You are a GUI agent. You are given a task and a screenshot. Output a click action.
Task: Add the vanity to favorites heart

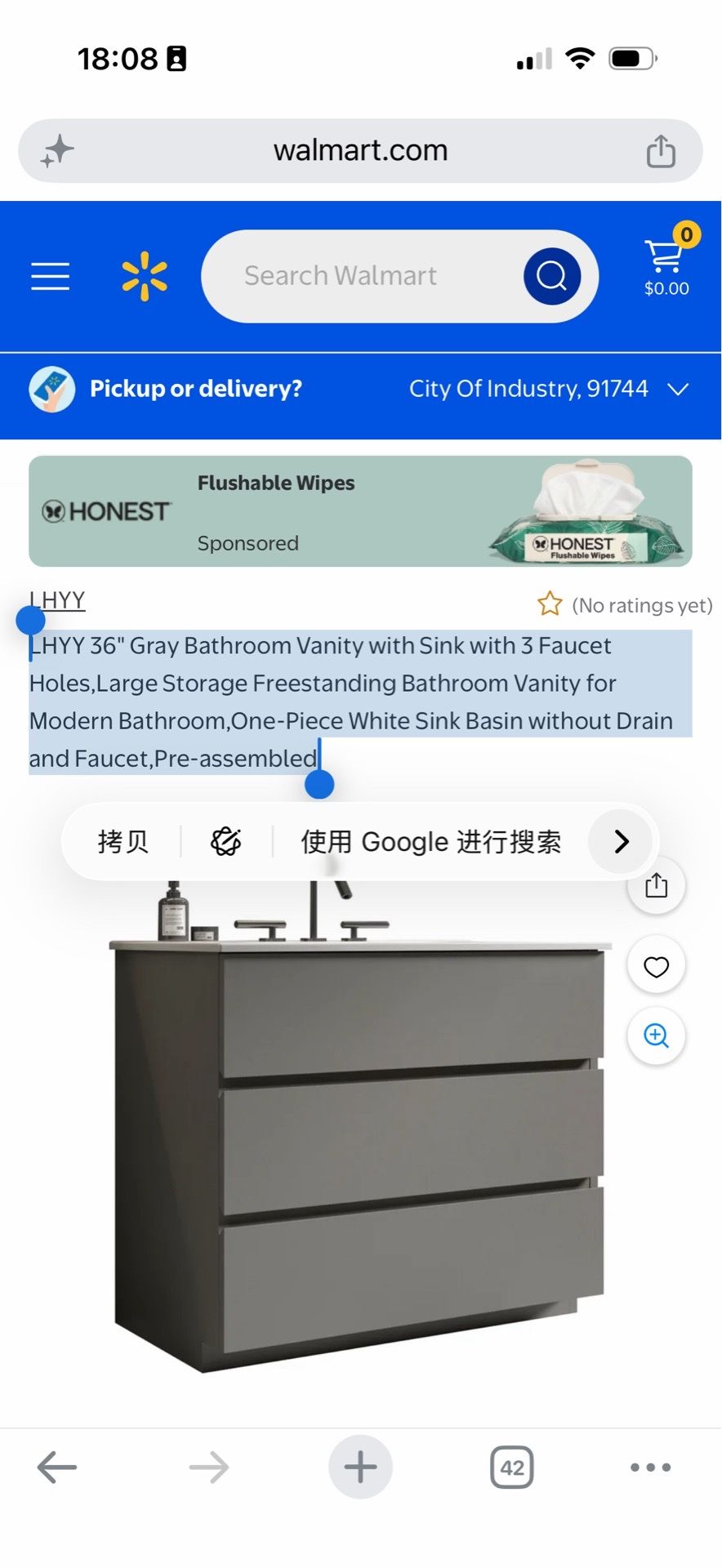[x=656, y=966]
